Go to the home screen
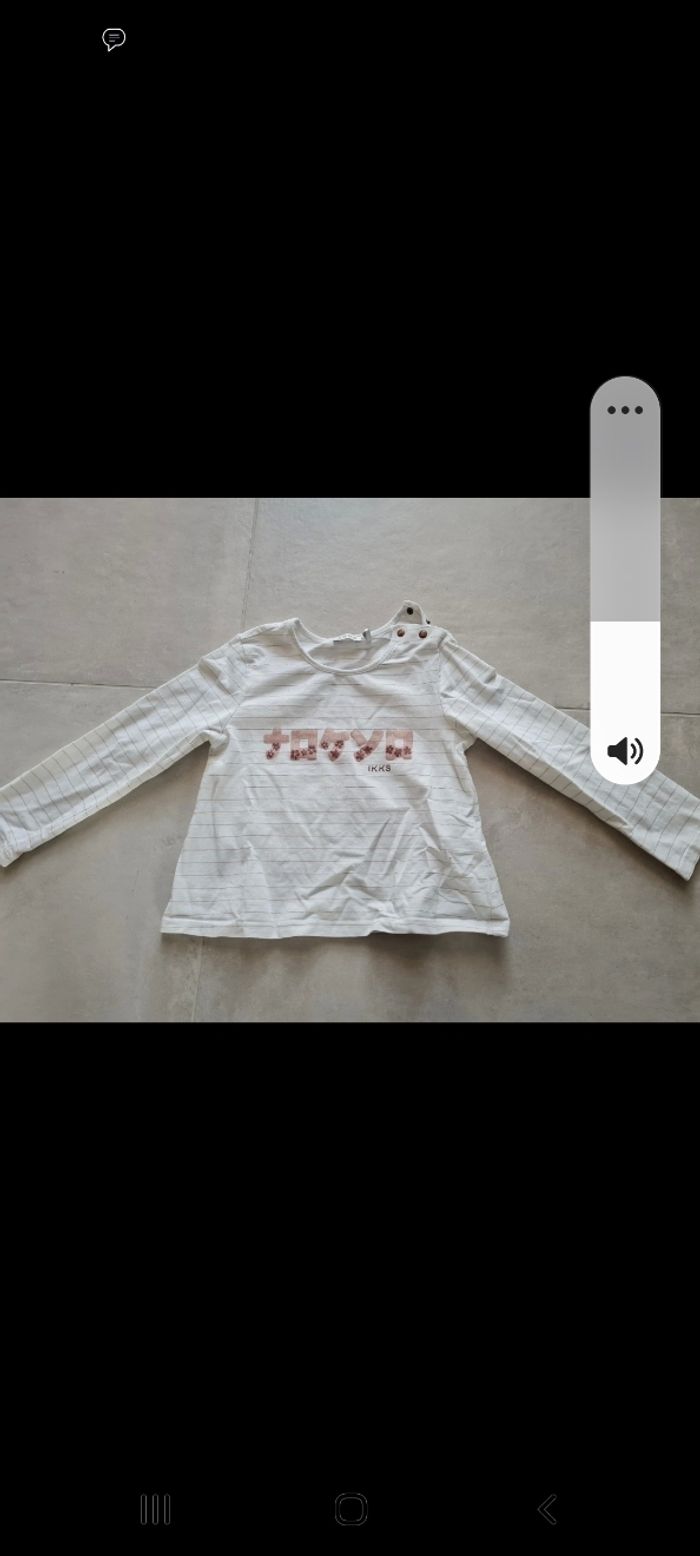This screenshot has height=1556, width=700. (x=351, y=1509)
